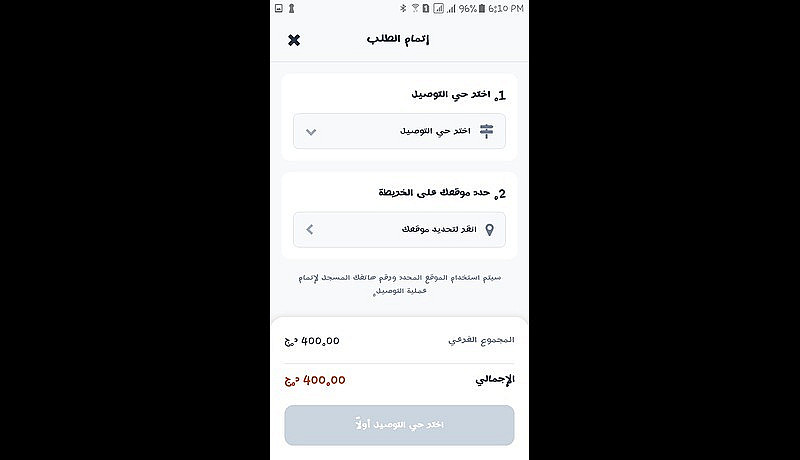Close the checkout screen
Screen dimensions: 800x460
click(x=294, y=40)
